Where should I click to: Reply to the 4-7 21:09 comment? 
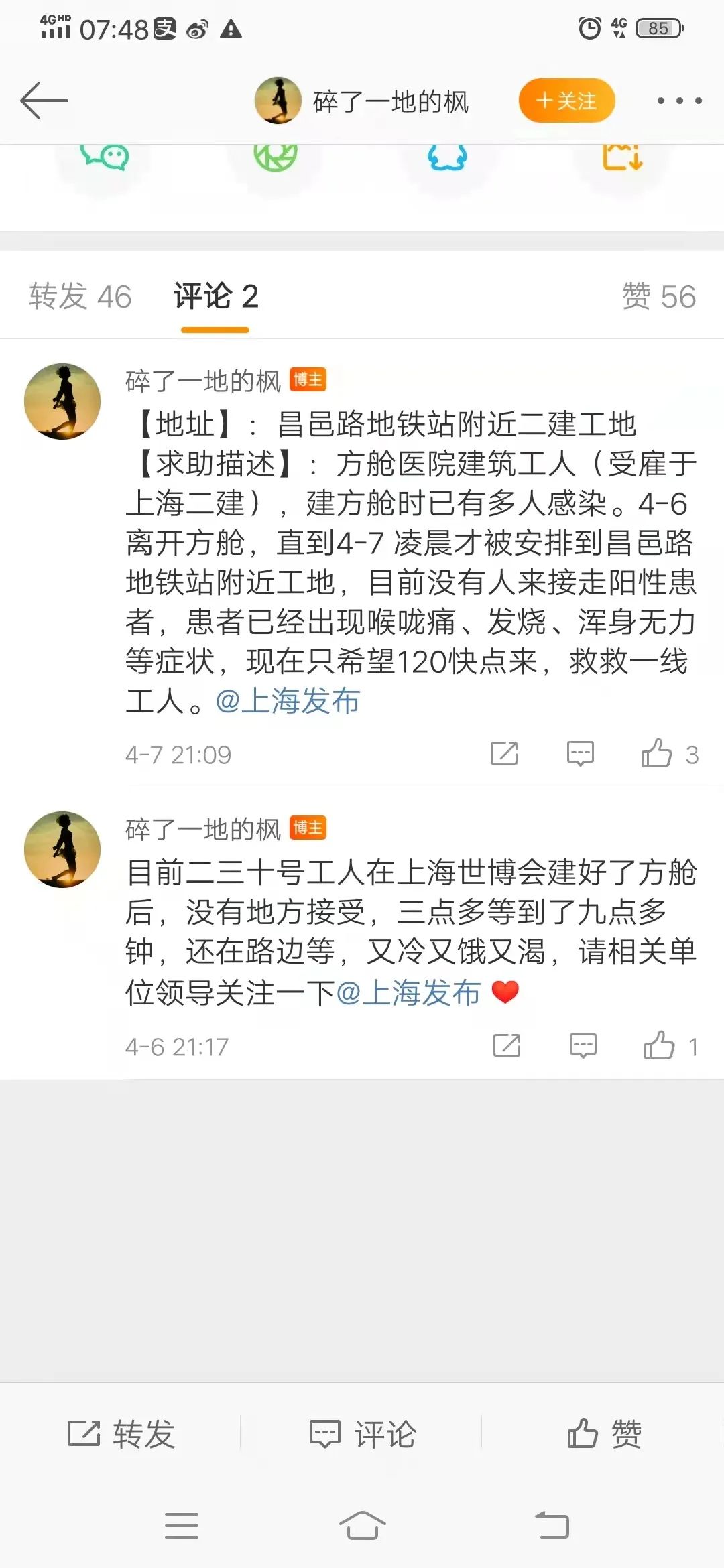[x=580, y=754]
